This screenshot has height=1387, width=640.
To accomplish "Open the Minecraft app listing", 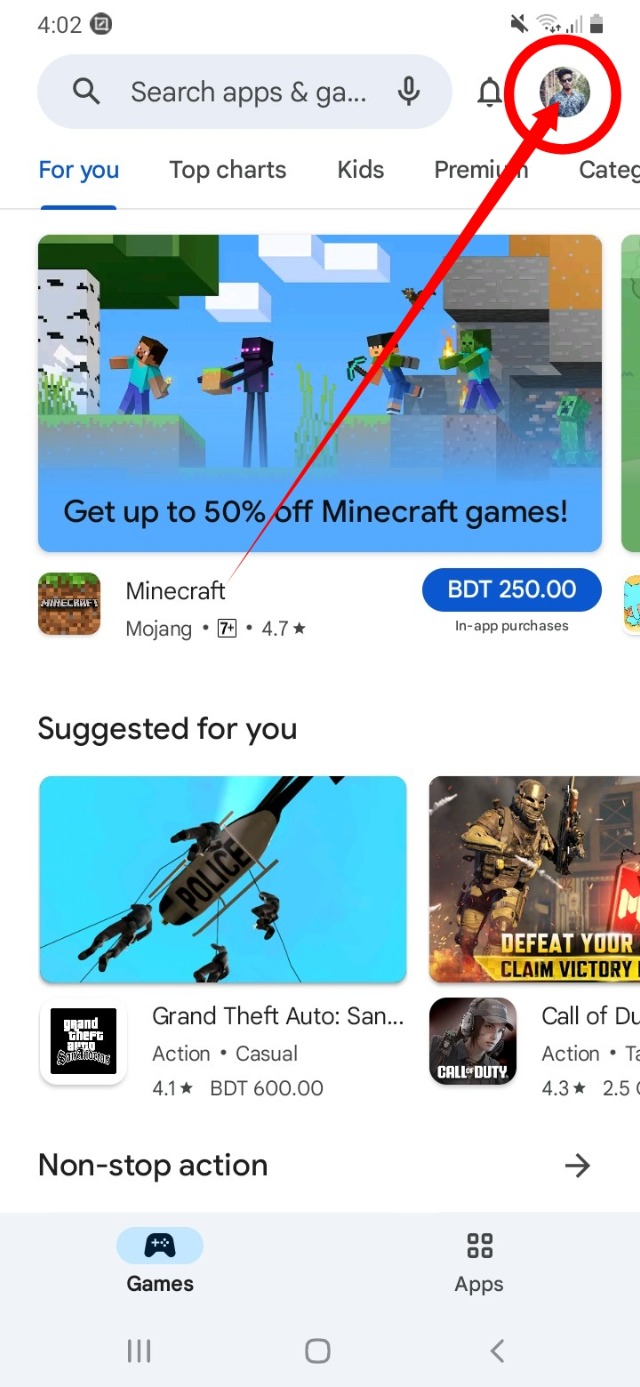I will pyautogui.click(x=175, y=606).
